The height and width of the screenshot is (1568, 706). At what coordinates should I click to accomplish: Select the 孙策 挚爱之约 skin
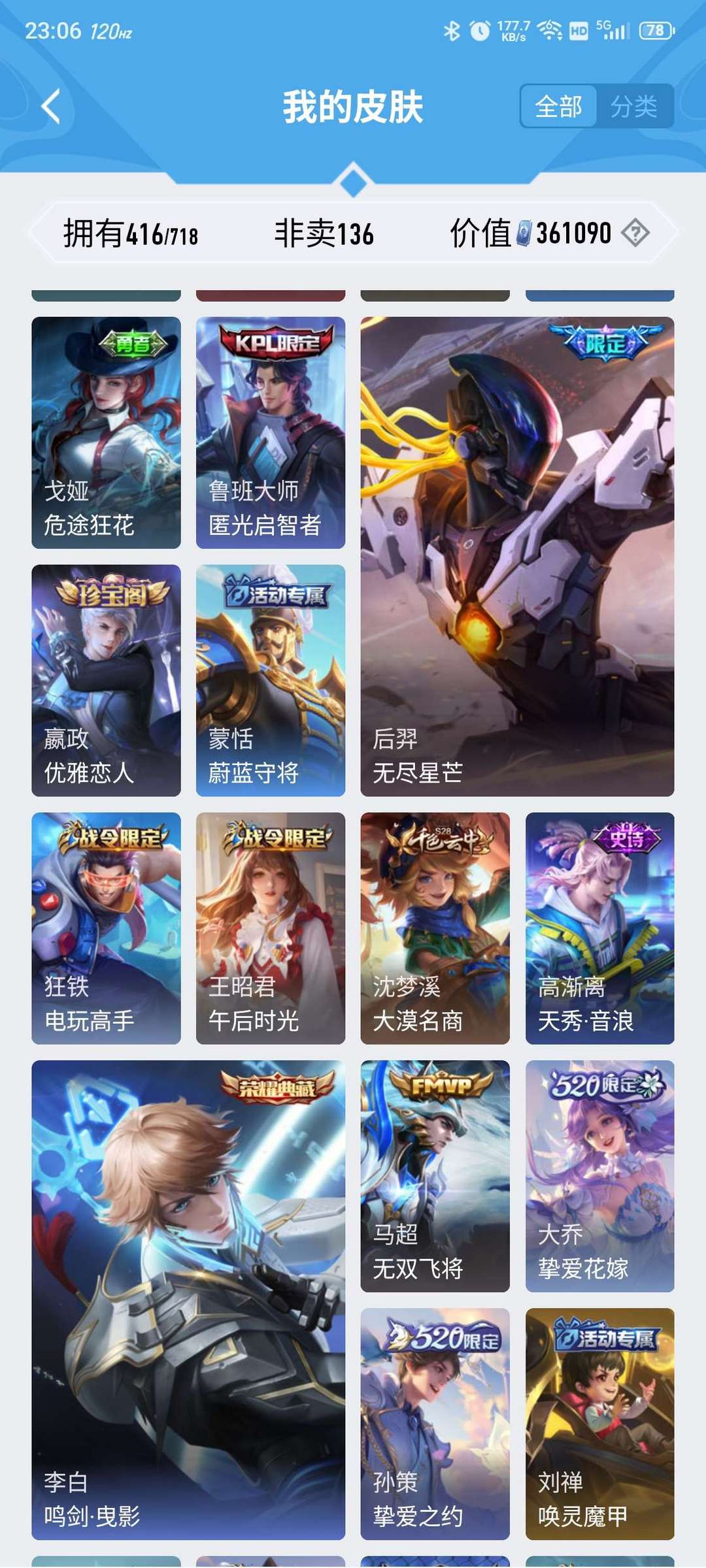coord(435,1424)
